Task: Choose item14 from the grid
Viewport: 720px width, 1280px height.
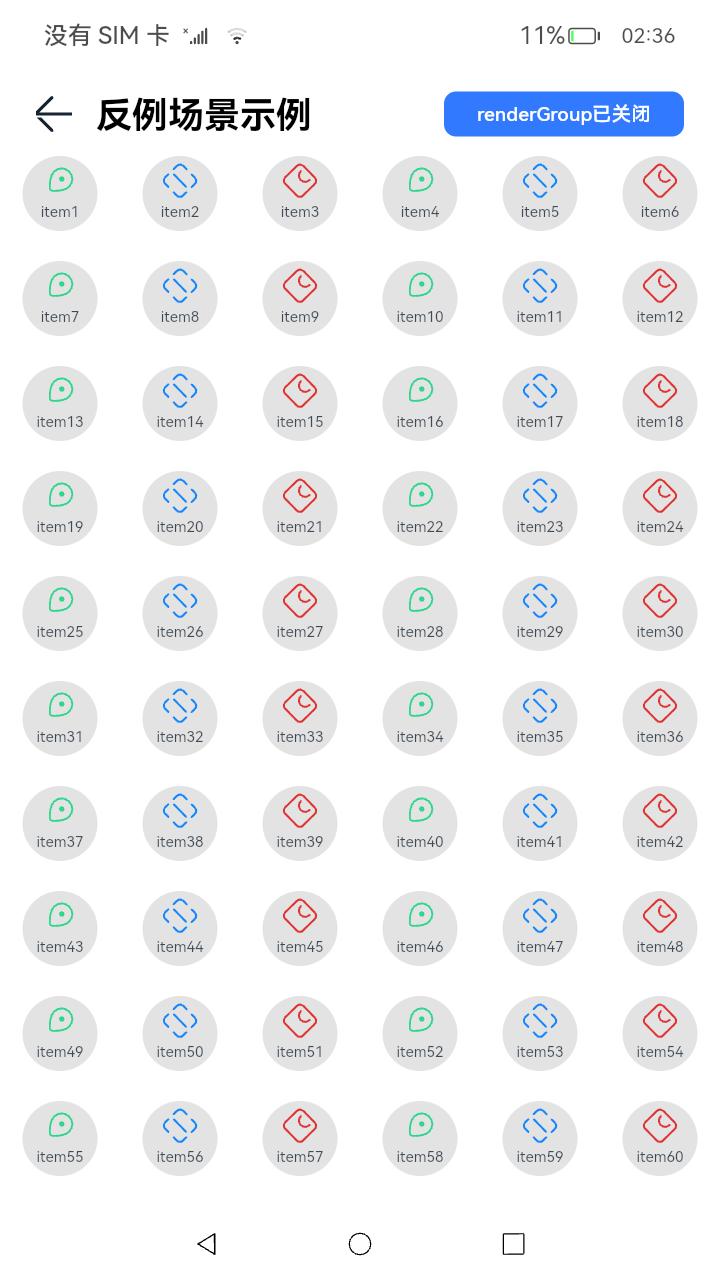Action: point(180,403)
